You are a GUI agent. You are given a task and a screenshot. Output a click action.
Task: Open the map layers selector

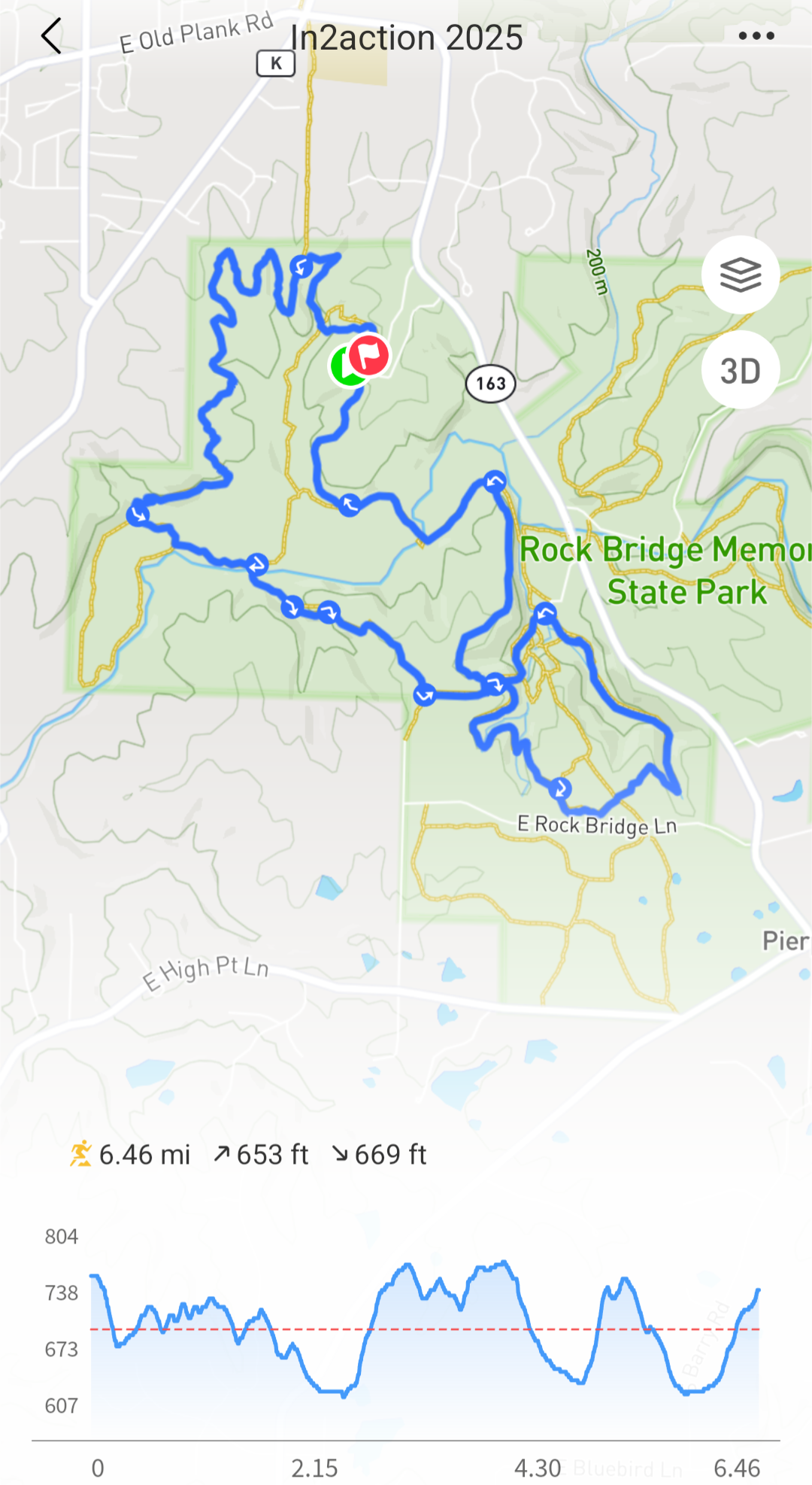point(741,275)
